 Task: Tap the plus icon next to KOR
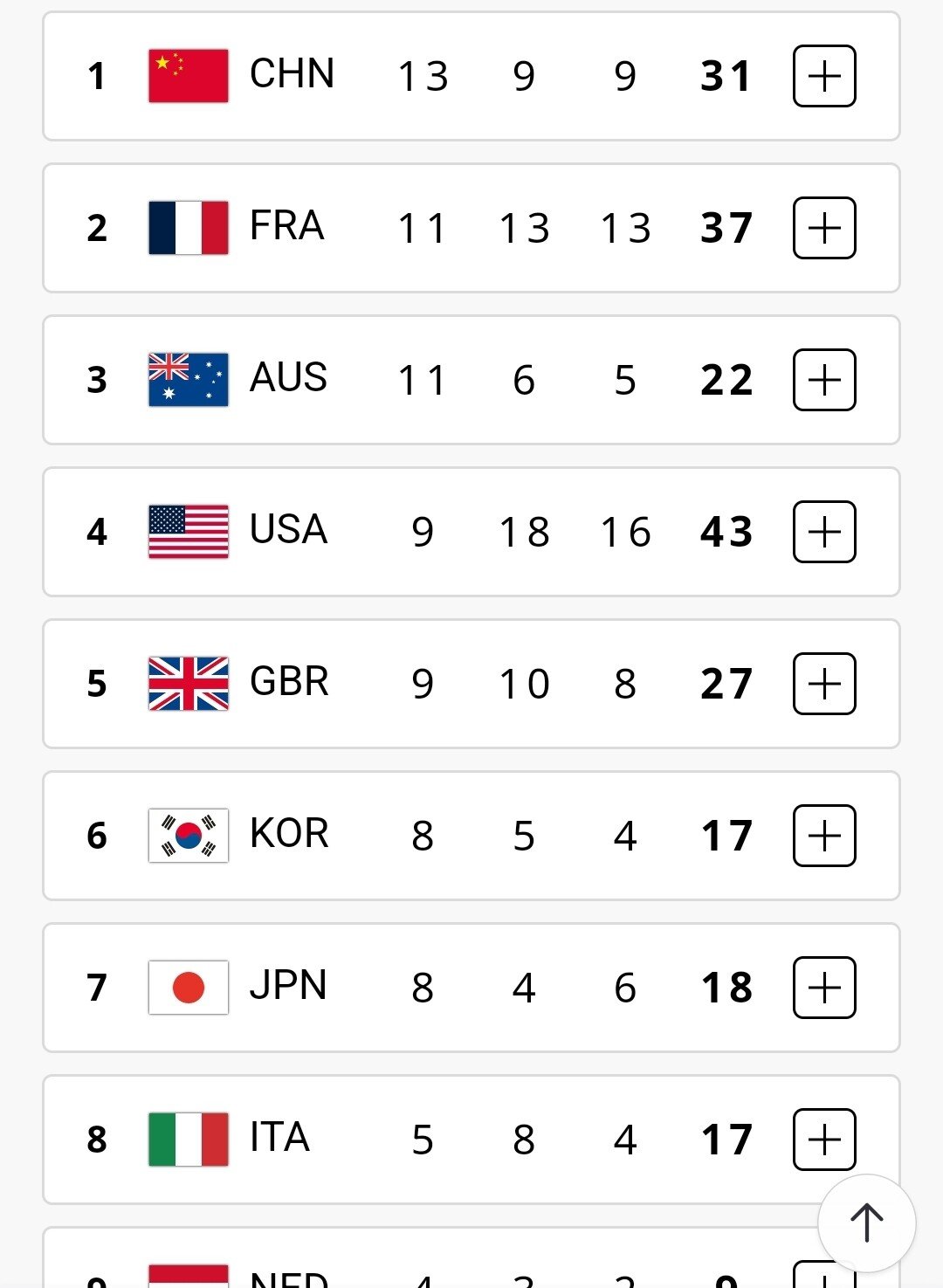click(x=823, y=836)
